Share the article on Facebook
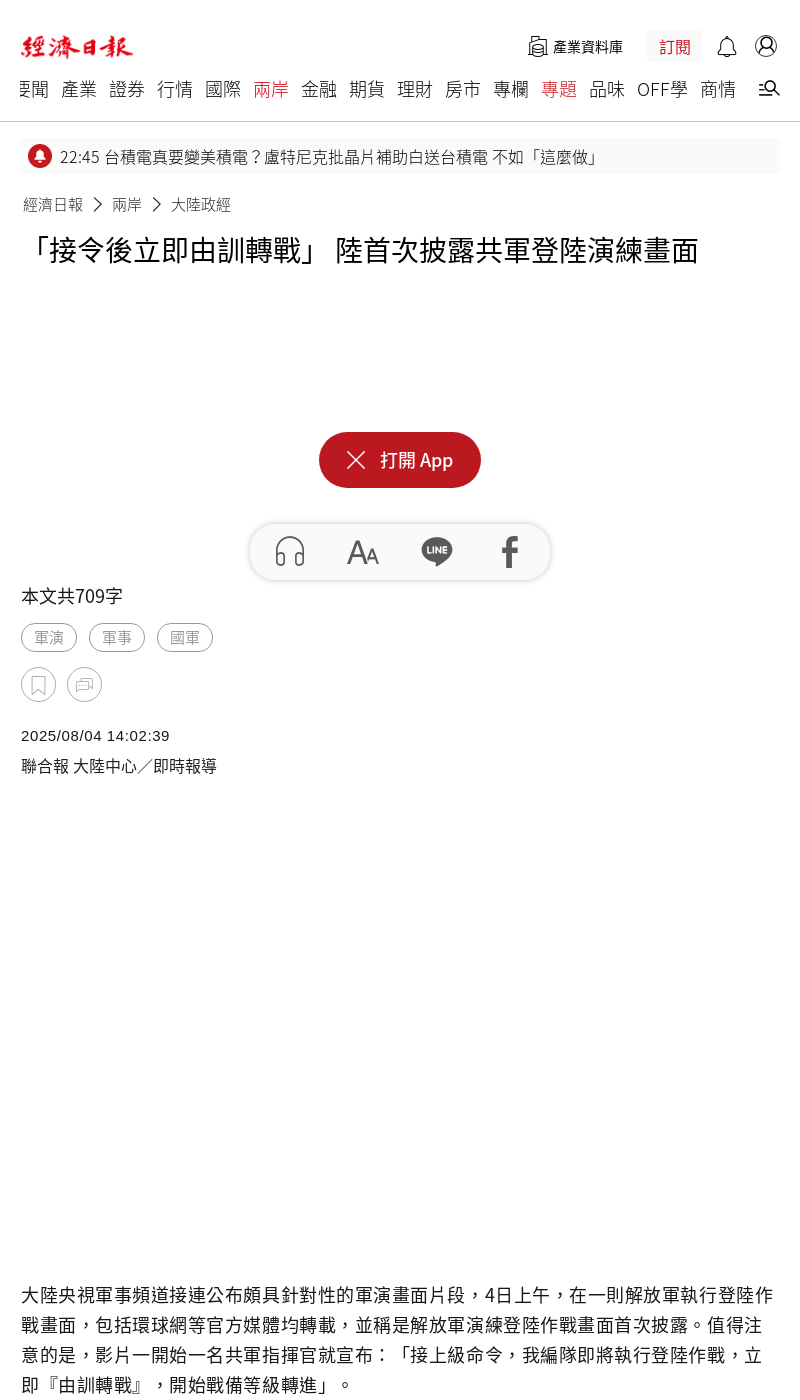800x1400 pixels. pyautogui.click(x=510, y=552)
